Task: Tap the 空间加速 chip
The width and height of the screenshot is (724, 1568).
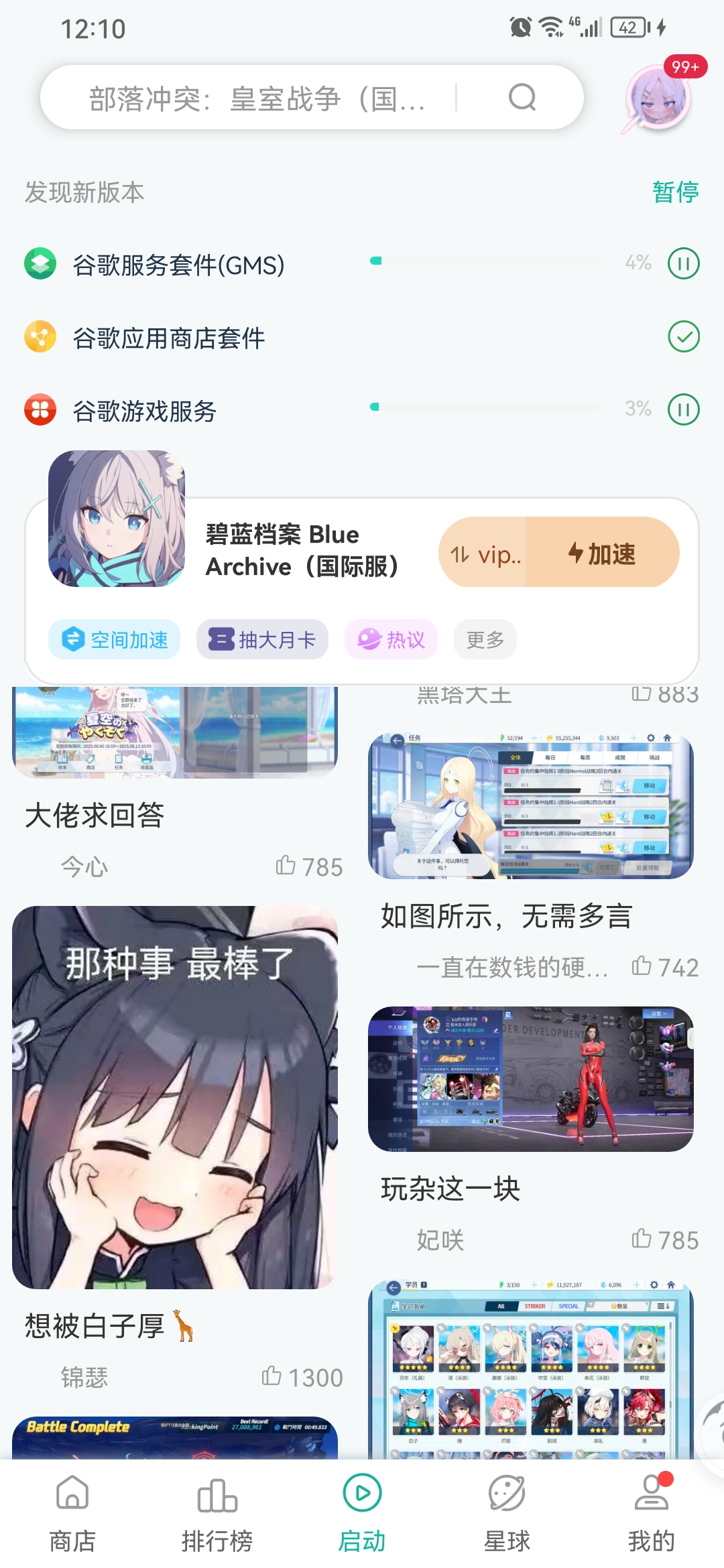Action: tap(114, 640)
